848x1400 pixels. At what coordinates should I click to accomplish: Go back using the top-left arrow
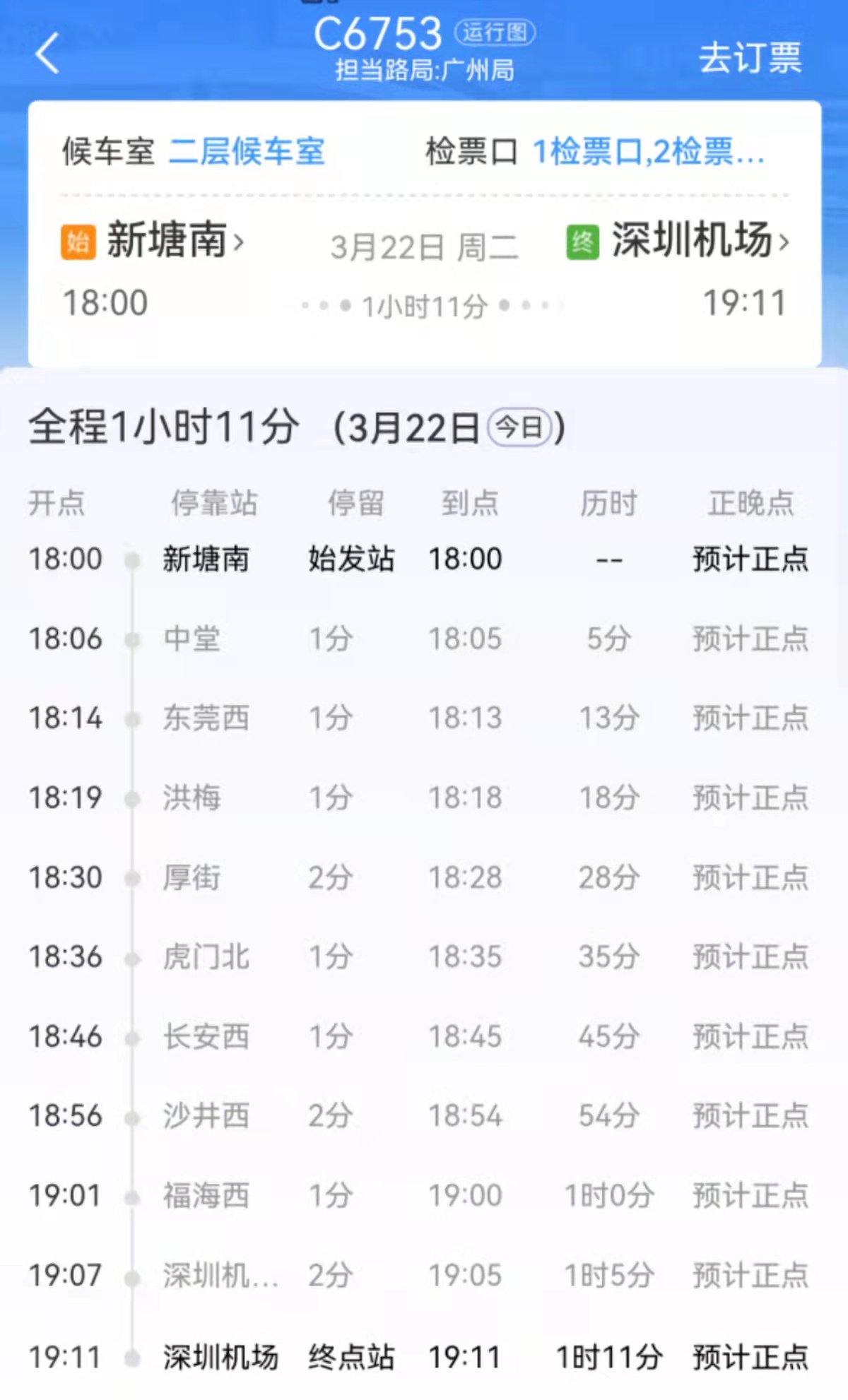48,54
